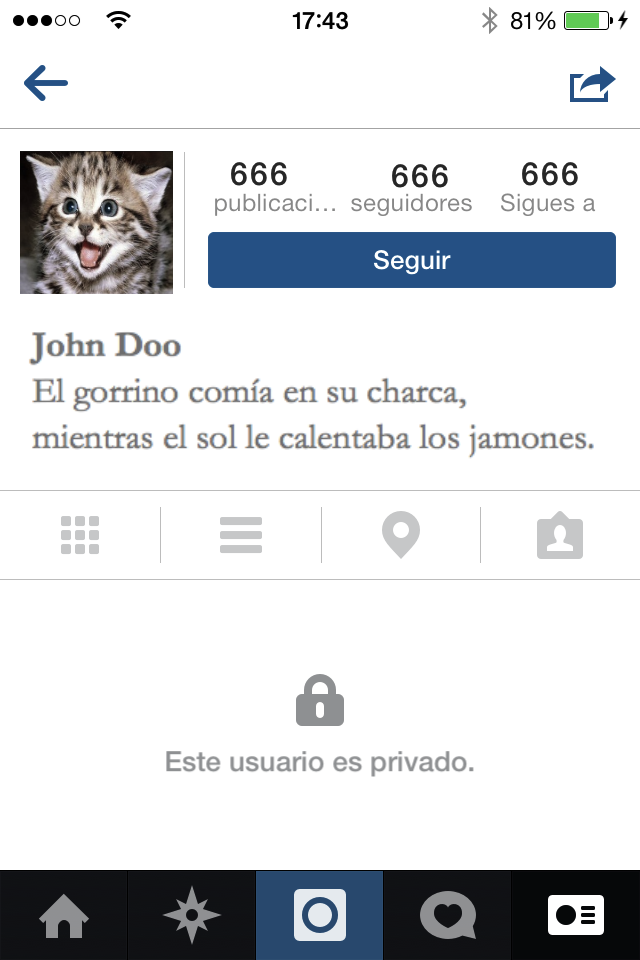Switch to your own profile tab
640x960 pixels.
[576, 915]
